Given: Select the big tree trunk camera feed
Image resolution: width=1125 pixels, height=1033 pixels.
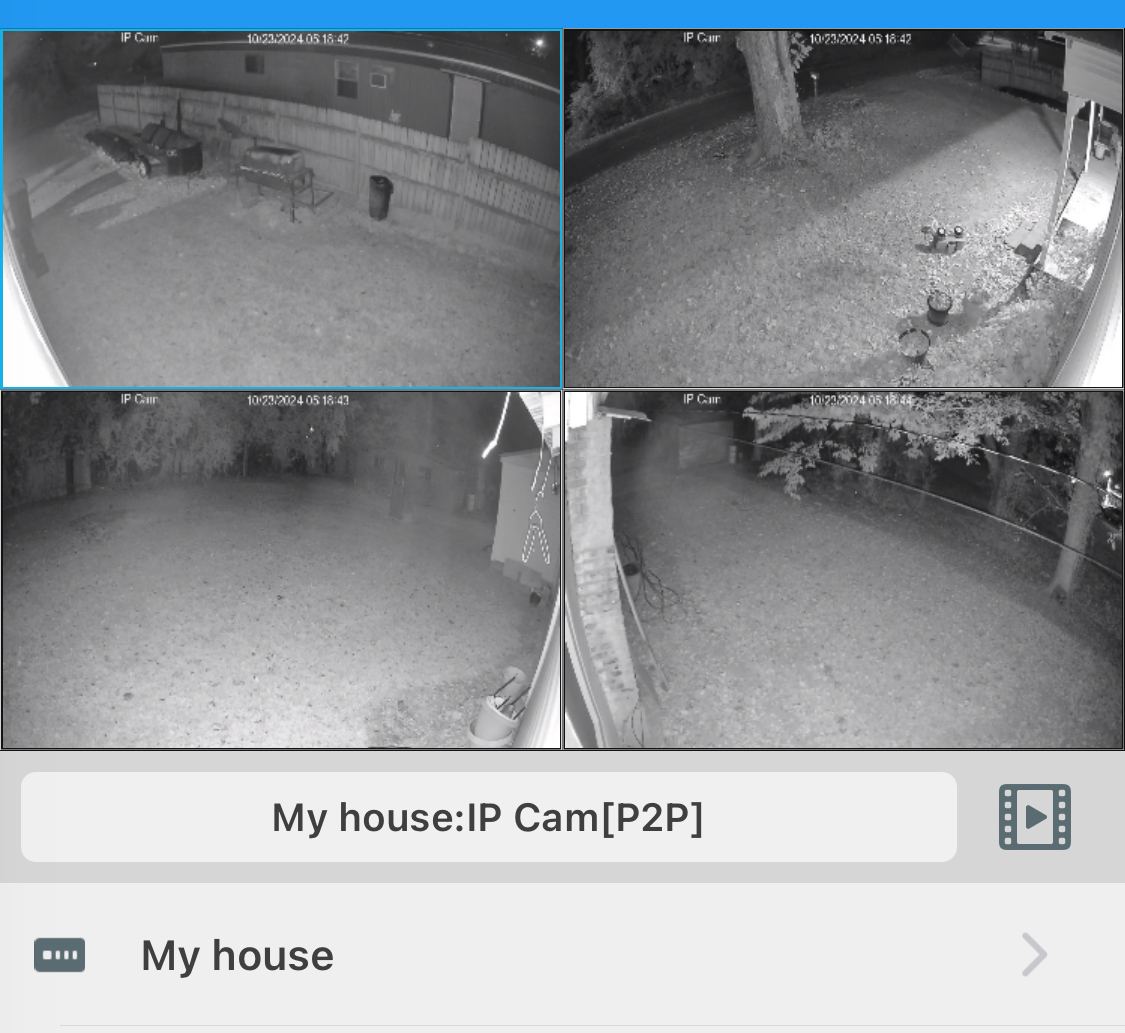Looking at the screenshot, I should [843, 208].
